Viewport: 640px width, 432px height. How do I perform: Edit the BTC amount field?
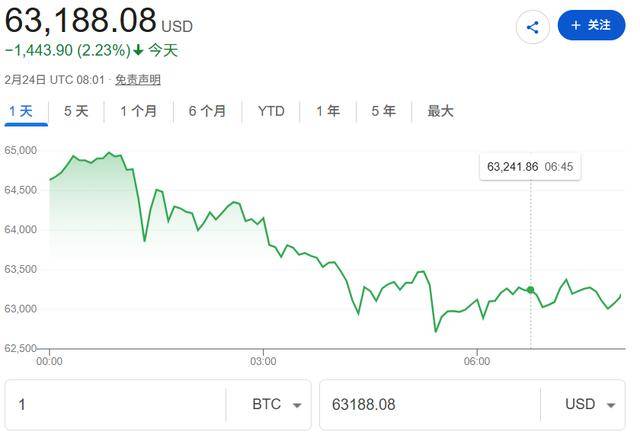[115, 405]
